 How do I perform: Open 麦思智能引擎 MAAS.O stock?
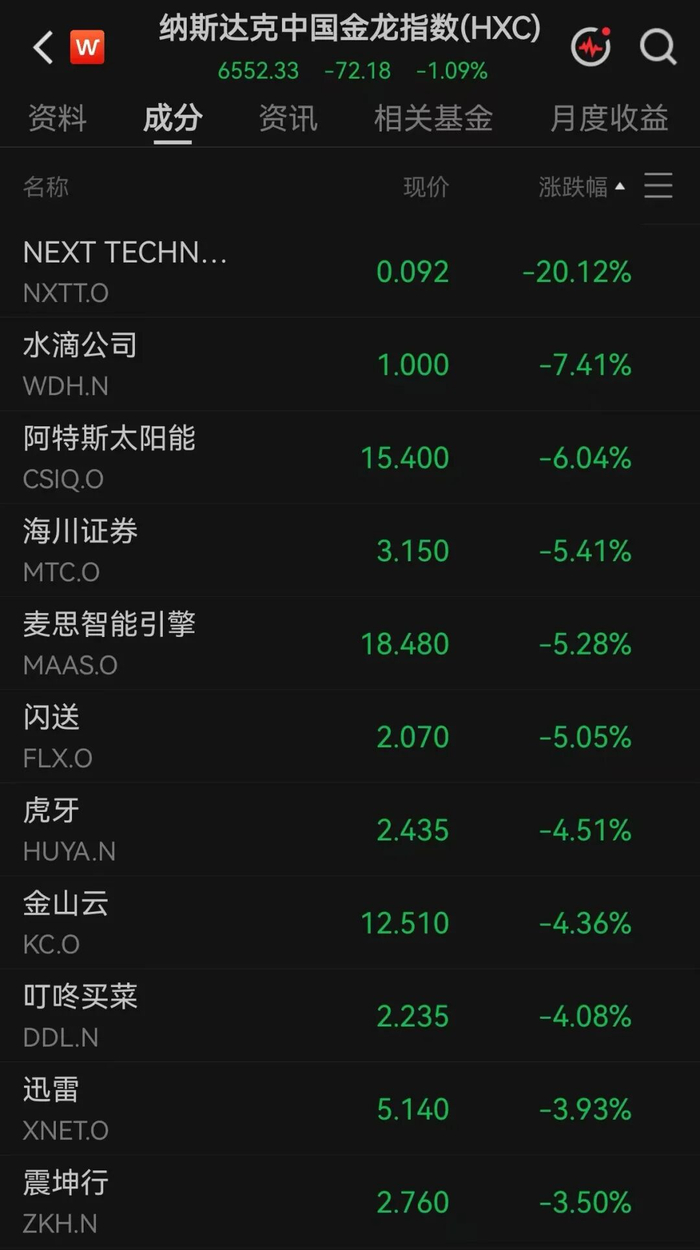point(350,643)
